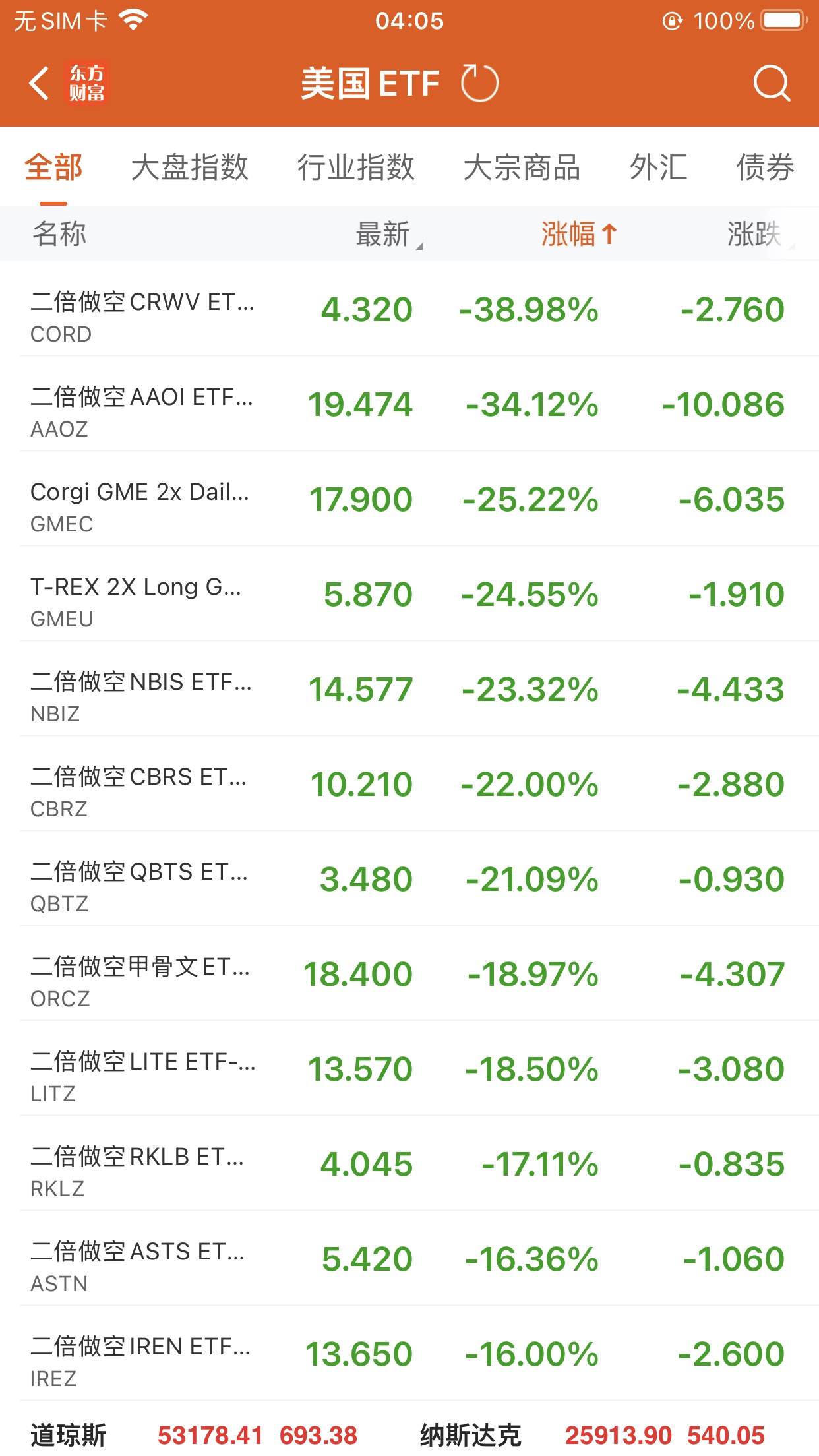
Task: Open the GMEU row
Action: tap(409, 593)
